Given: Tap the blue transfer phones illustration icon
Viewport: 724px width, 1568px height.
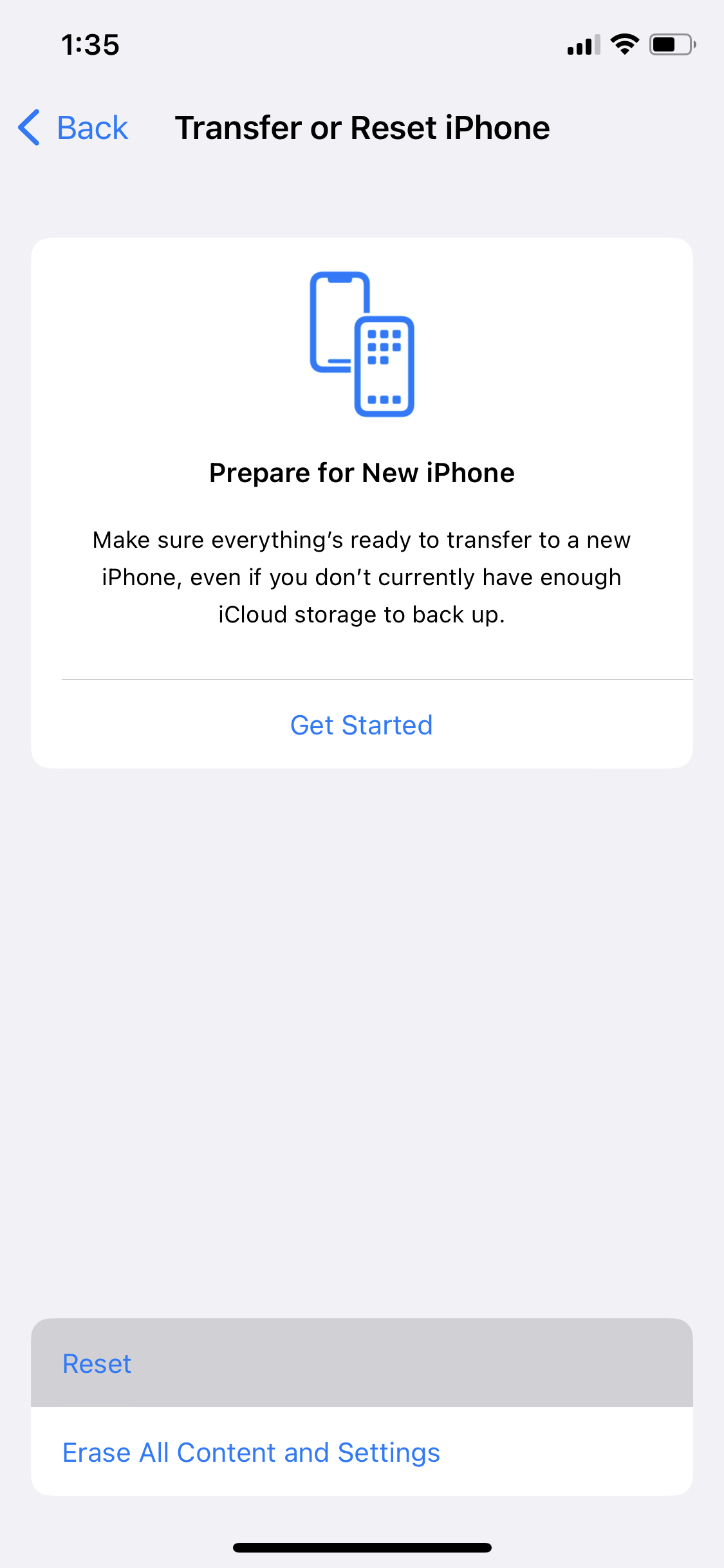Looking at the screenshot, I should tap(362, 344).
